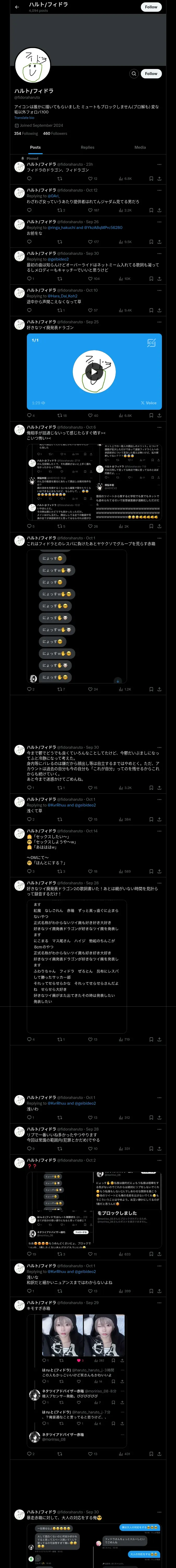Open the Translate bio link
The height and width of the screenshot is (1568, 176).
click(x=24, y=118)
